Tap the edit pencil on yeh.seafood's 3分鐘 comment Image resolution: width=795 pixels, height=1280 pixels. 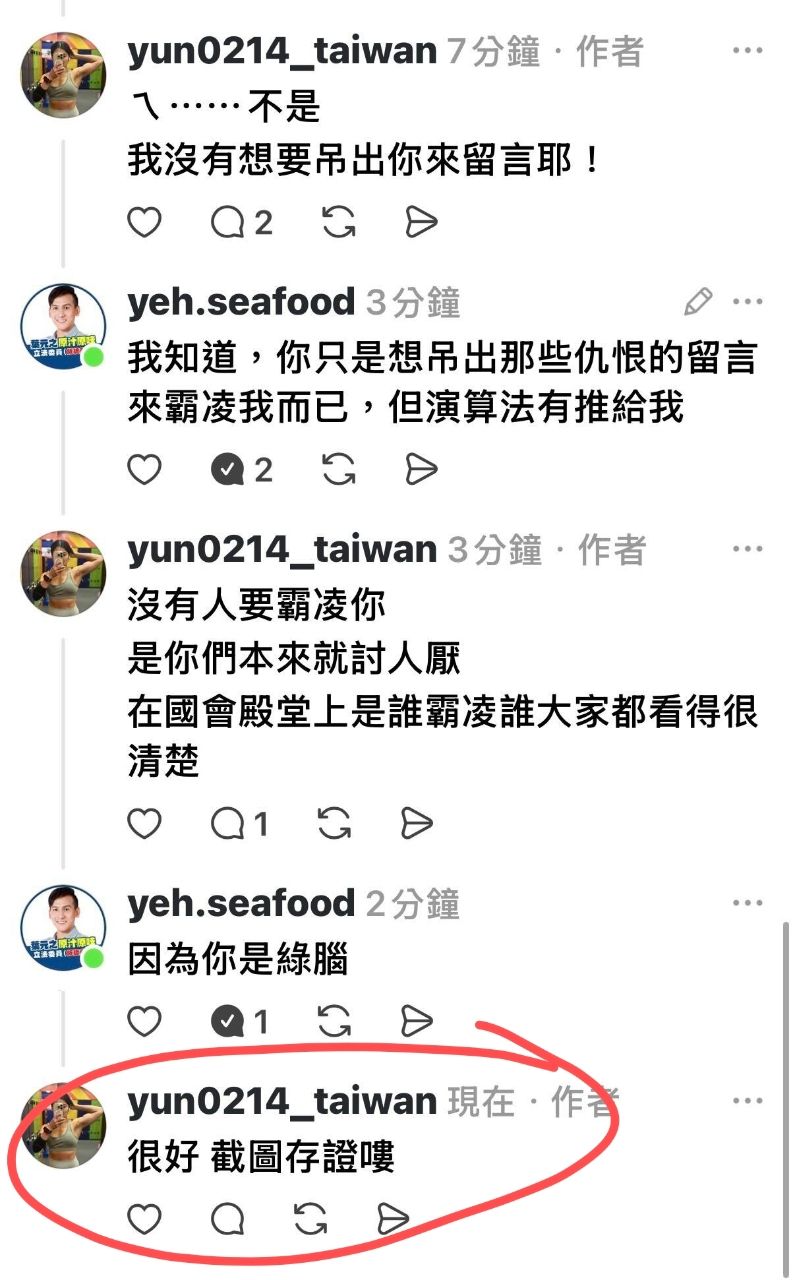click(x=698, y=301)
